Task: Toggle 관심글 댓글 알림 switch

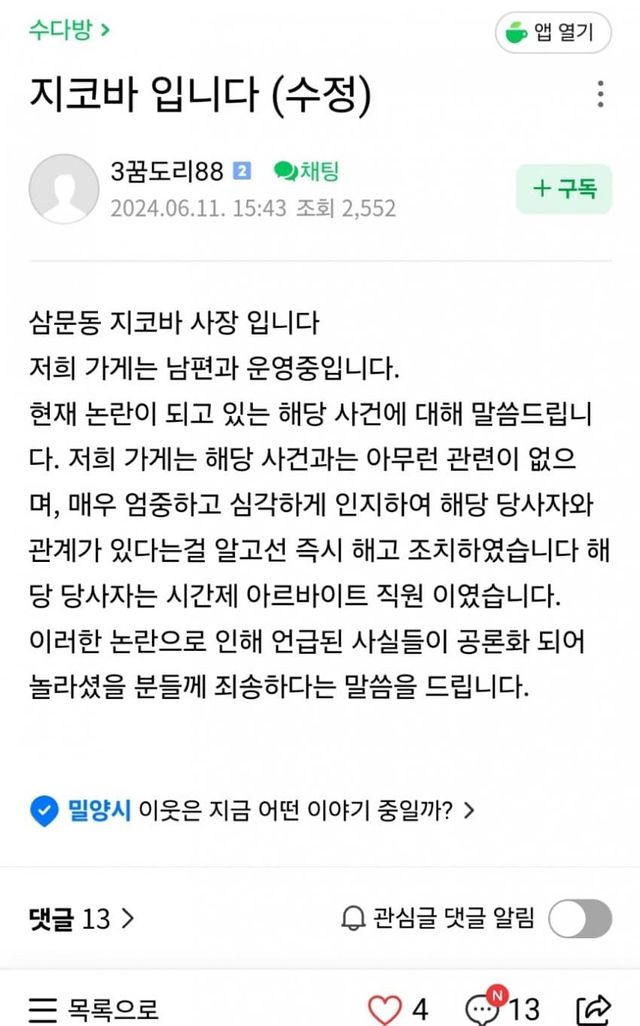Action: 580,918
